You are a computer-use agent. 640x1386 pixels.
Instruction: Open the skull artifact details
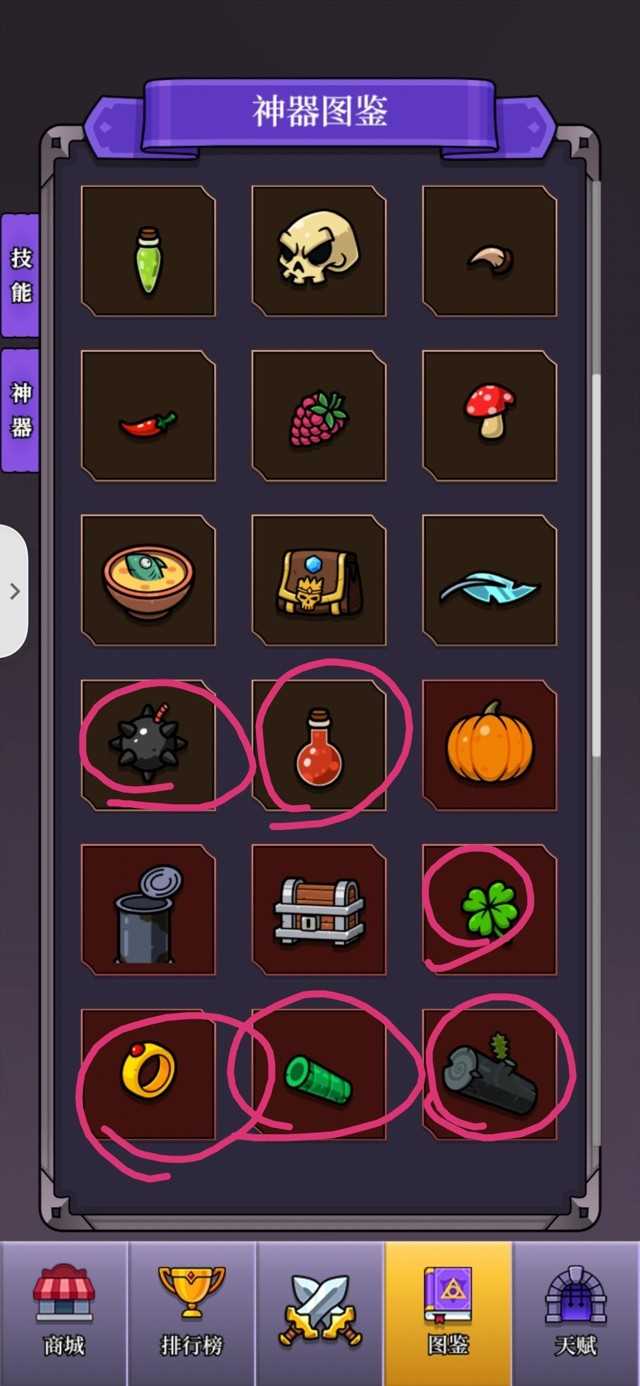318,251
